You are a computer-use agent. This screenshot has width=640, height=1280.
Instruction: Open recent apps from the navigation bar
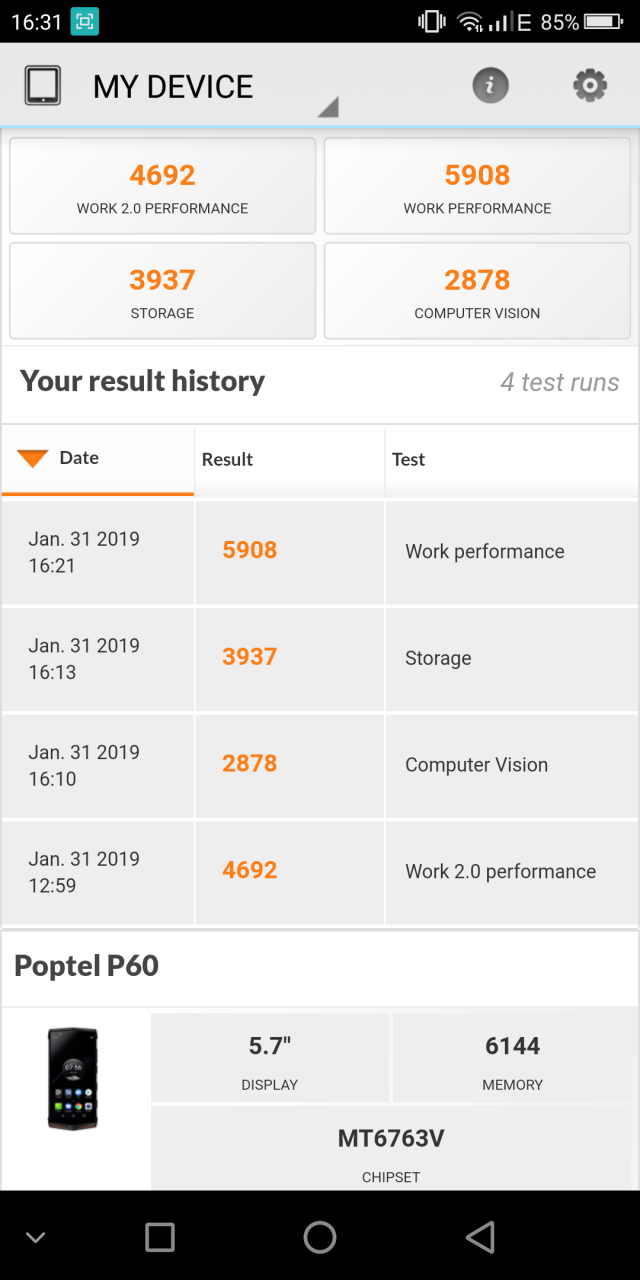tap(160, 1237)
